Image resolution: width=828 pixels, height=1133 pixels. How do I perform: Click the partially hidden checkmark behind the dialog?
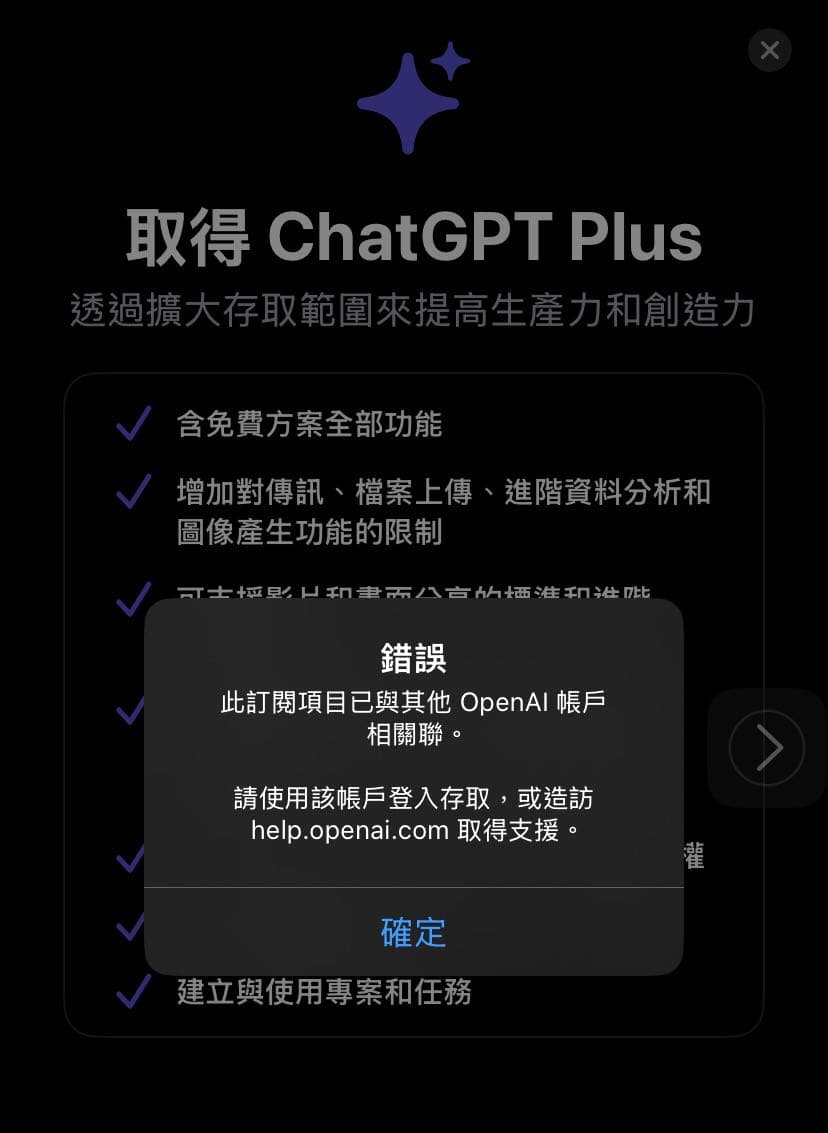128,711
